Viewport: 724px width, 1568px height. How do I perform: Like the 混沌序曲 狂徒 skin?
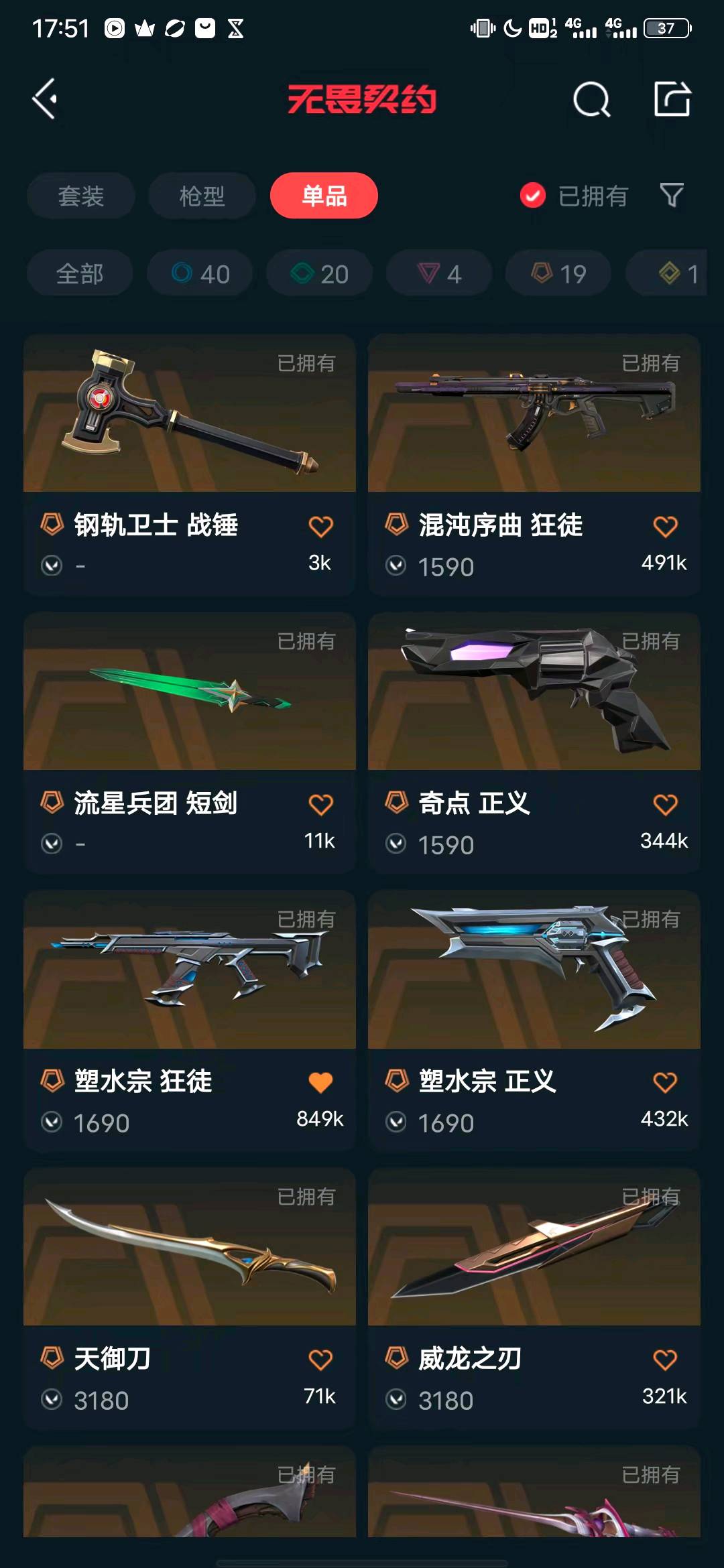tap(665, 527)
